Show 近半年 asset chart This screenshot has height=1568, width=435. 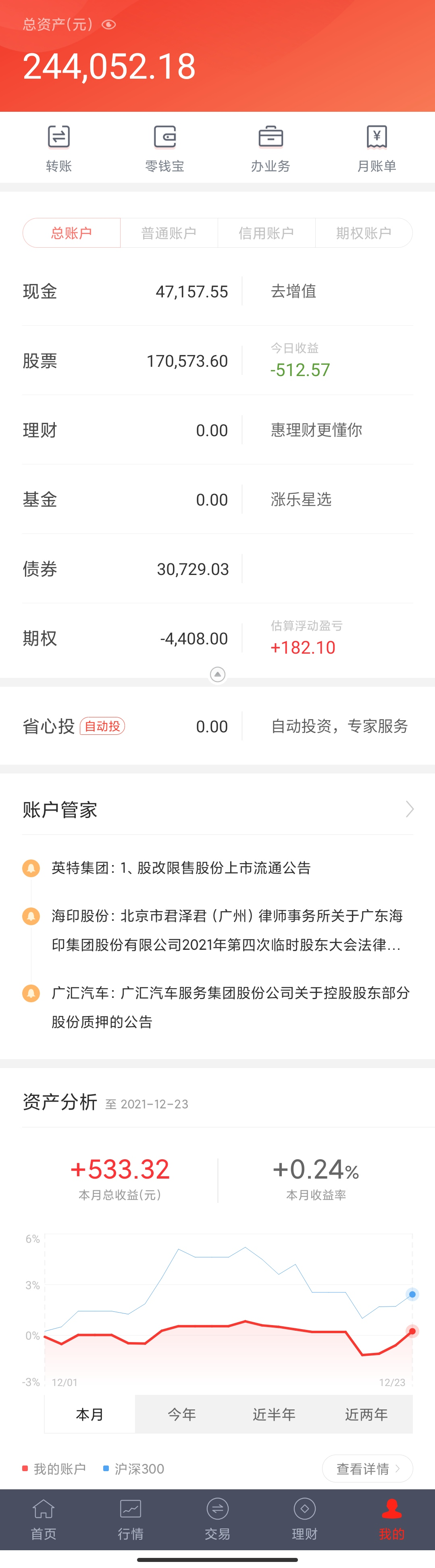point(274,1415)
